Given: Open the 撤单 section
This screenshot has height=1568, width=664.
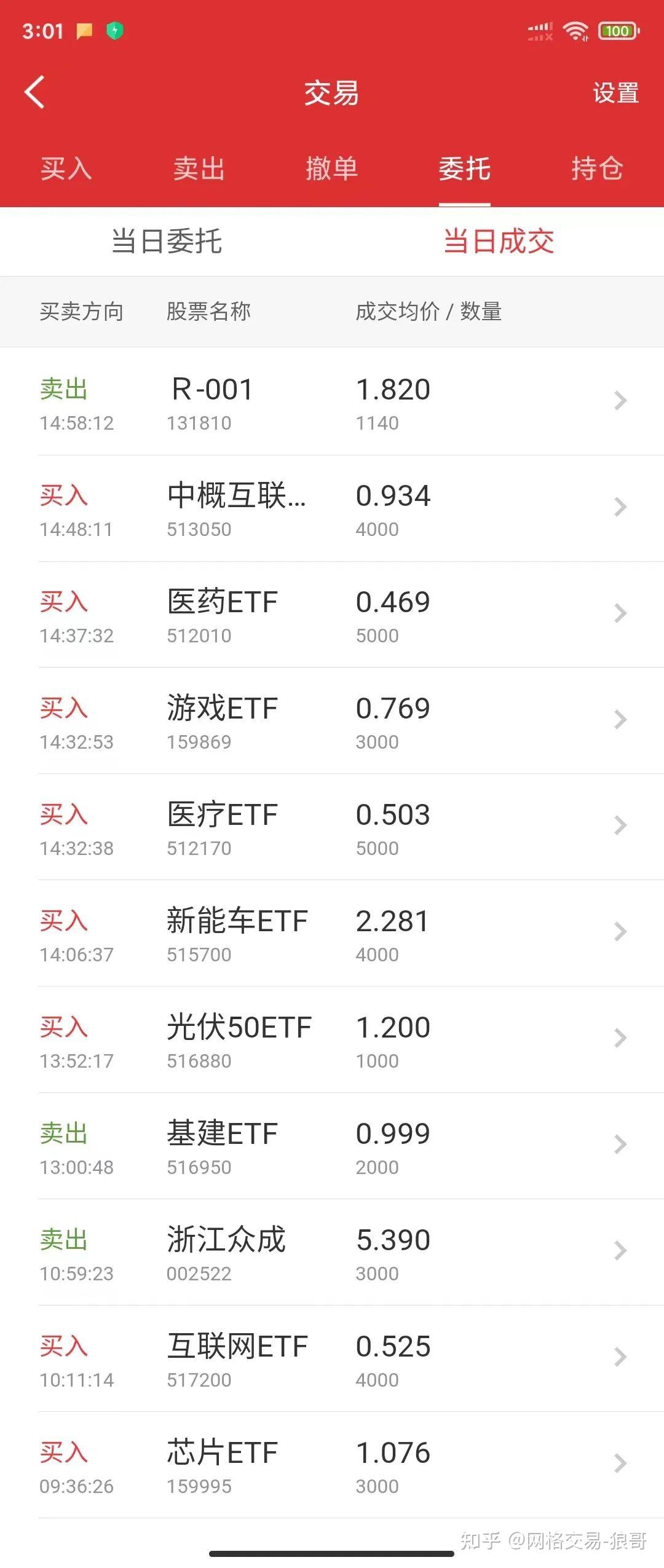Looking at the screenshot, I should click(332, 170).
